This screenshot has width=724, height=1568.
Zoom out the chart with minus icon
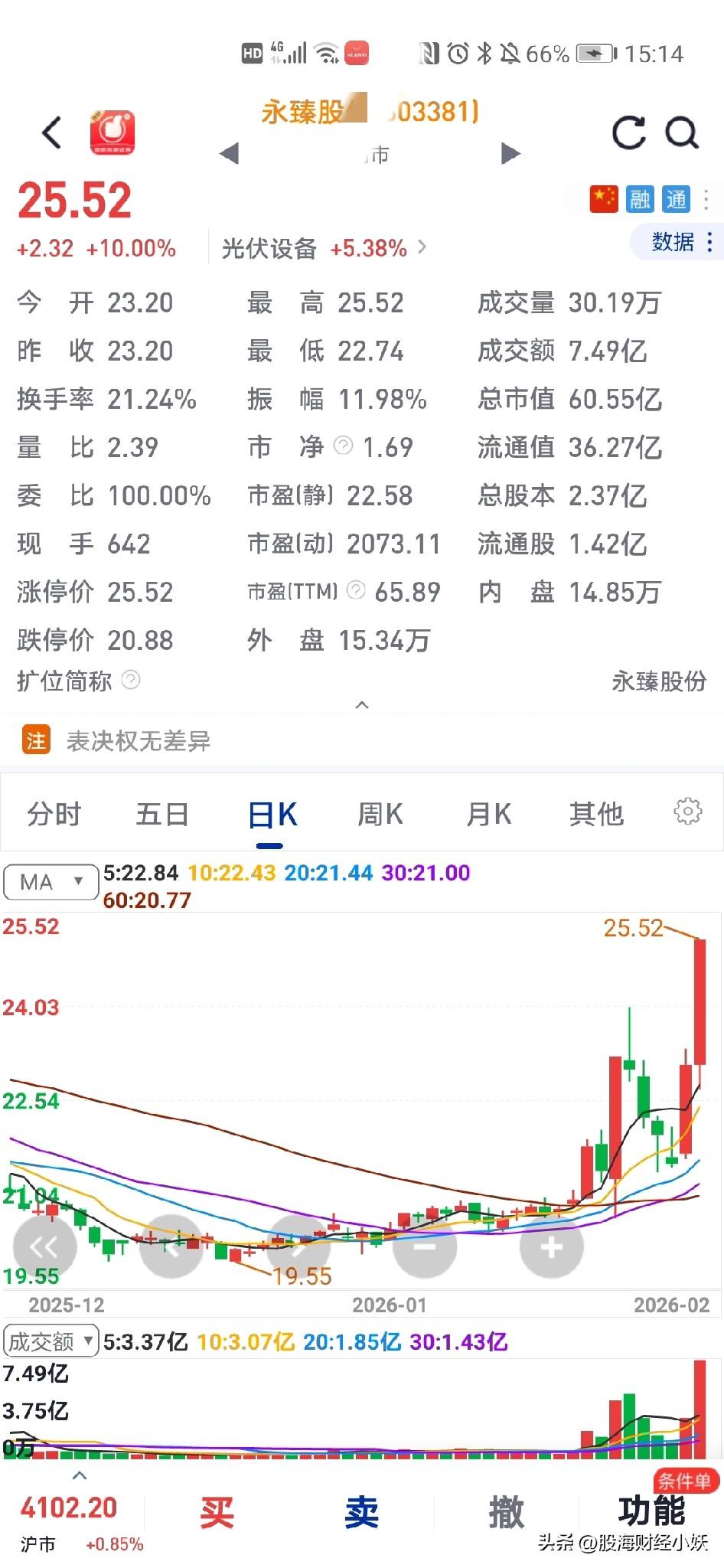[x=425, y=1246]
